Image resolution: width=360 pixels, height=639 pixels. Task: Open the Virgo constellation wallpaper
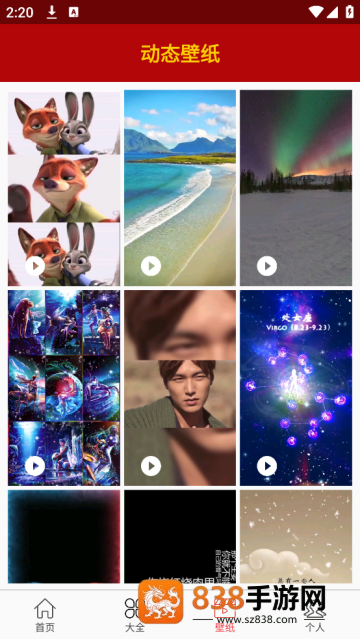tap(296, 388)
